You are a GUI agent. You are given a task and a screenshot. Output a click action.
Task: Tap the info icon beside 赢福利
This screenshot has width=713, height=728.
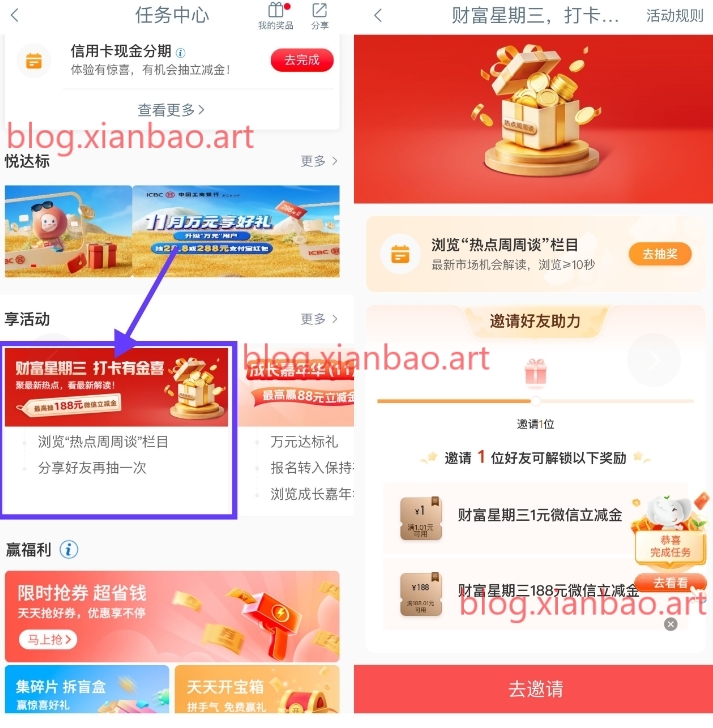pos(68,549)
